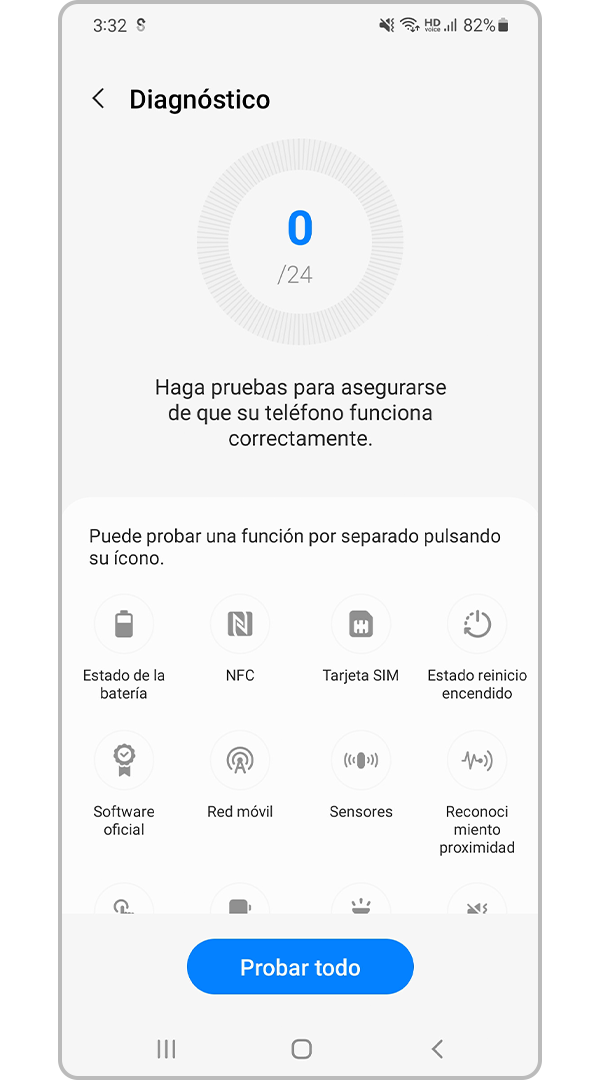The width and height of the screenshot is (600, 1080).
Task: Check the Software oficial status
Action: [x=124, y=760]
